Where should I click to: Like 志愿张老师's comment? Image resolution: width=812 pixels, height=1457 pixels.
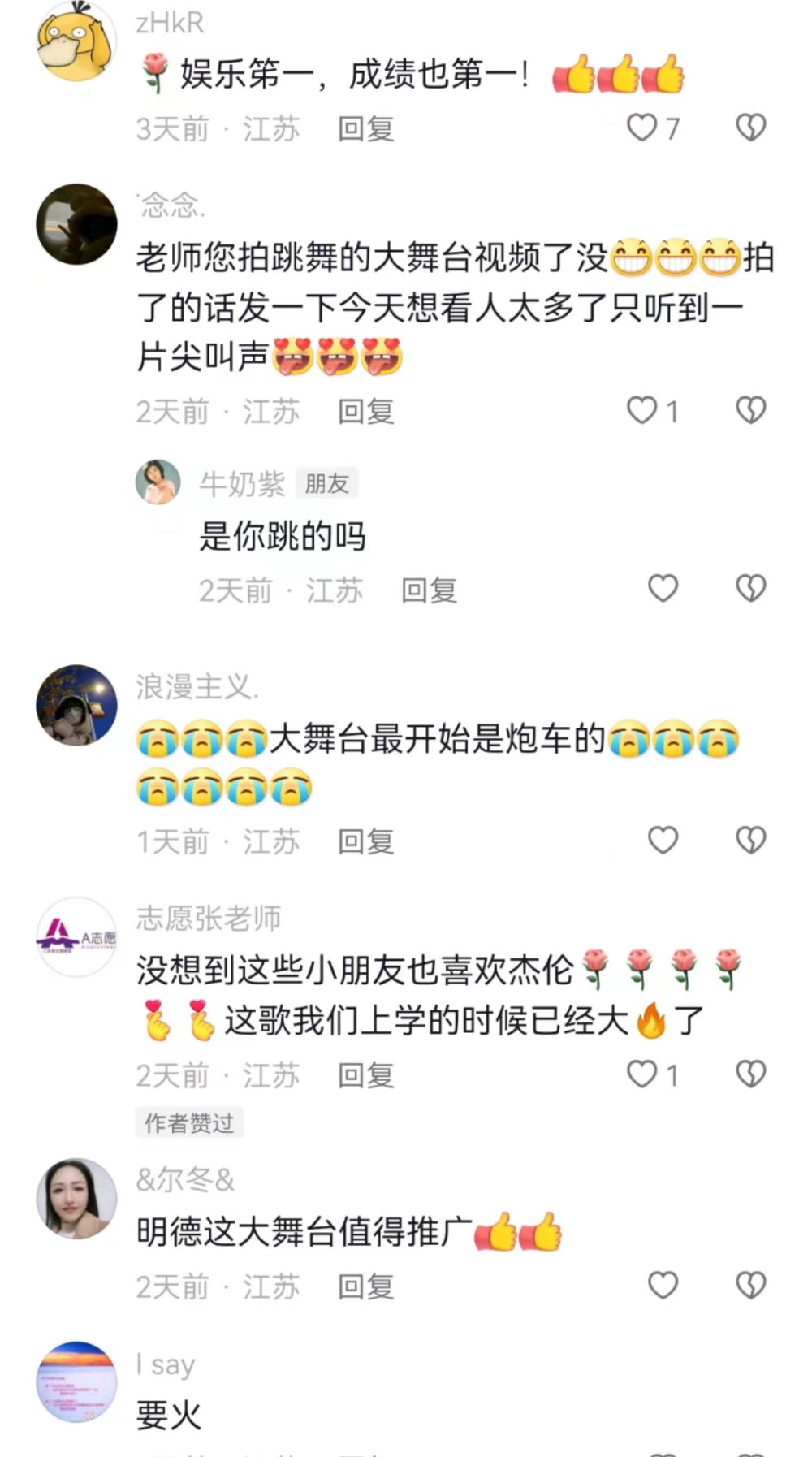[642, 1074]
